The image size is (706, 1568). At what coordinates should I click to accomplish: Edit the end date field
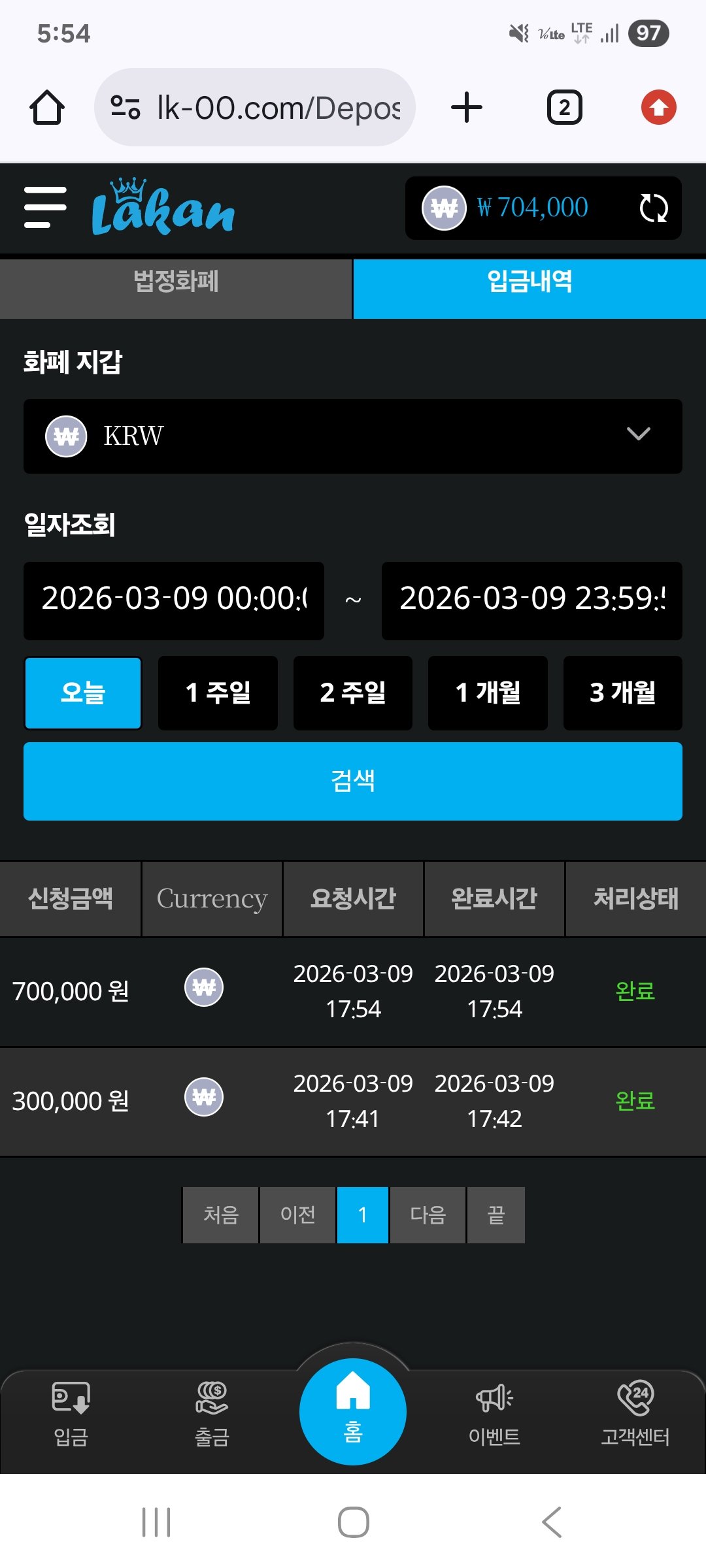click(531, 600)
